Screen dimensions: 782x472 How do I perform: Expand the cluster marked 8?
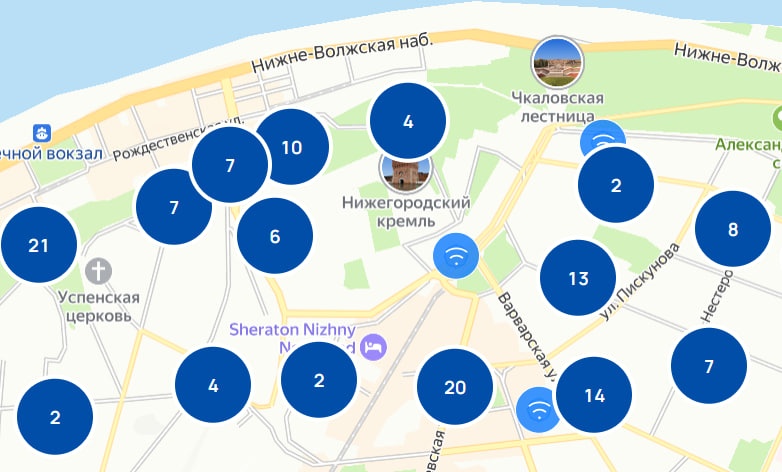pyautogui.click(x=733, y=229)
